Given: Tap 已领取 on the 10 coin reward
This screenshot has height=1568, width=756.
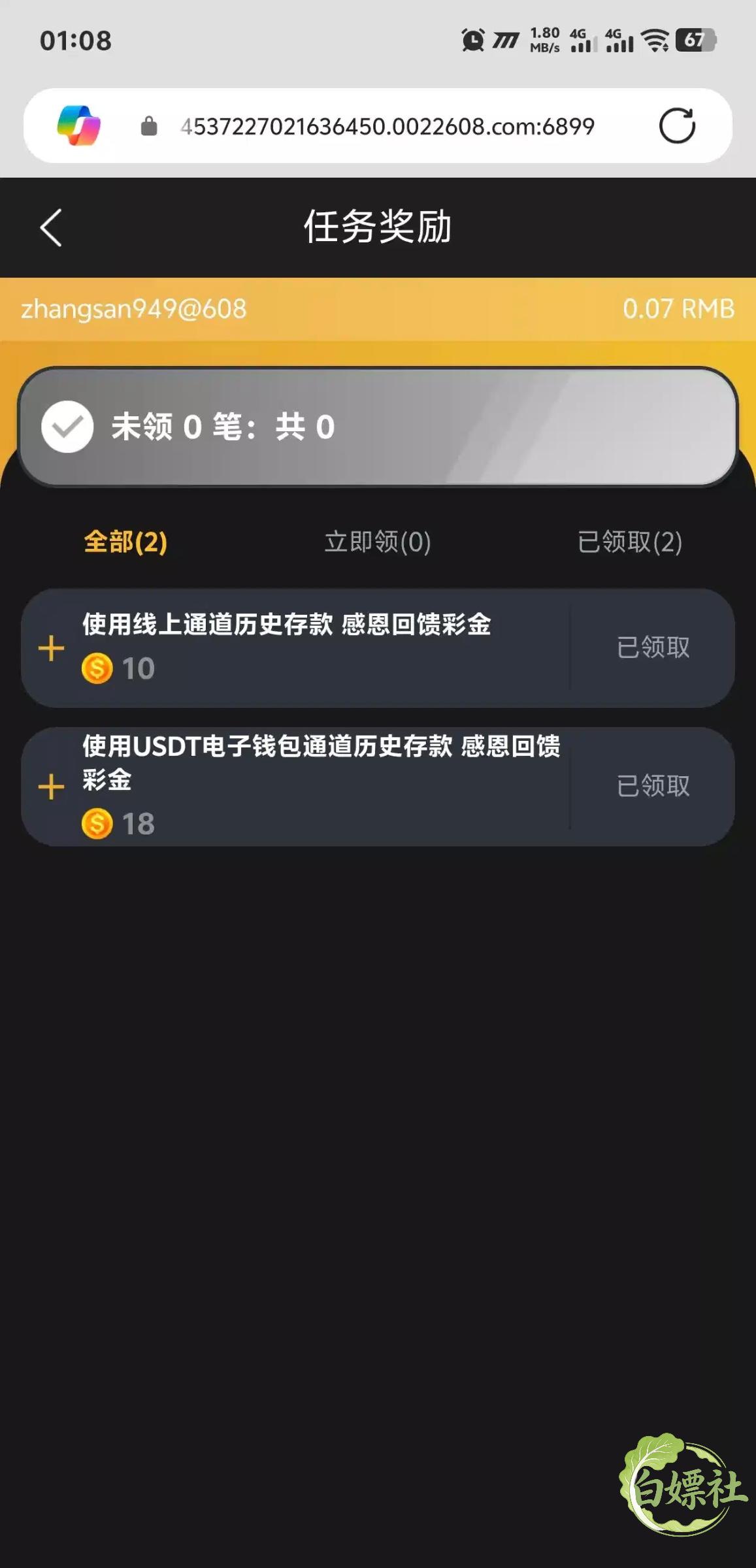Looking at the screenshot, I should [x=653, y=647].
